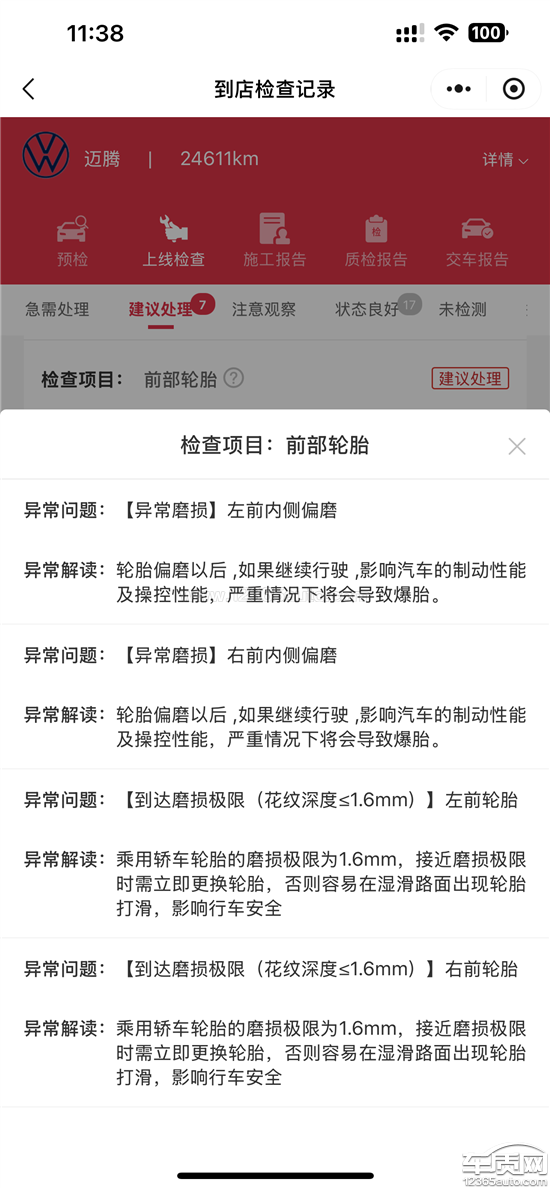This screenshot has width=550, height=1189.
Task: Open the mini program more options menu
Action: point(458,89)
